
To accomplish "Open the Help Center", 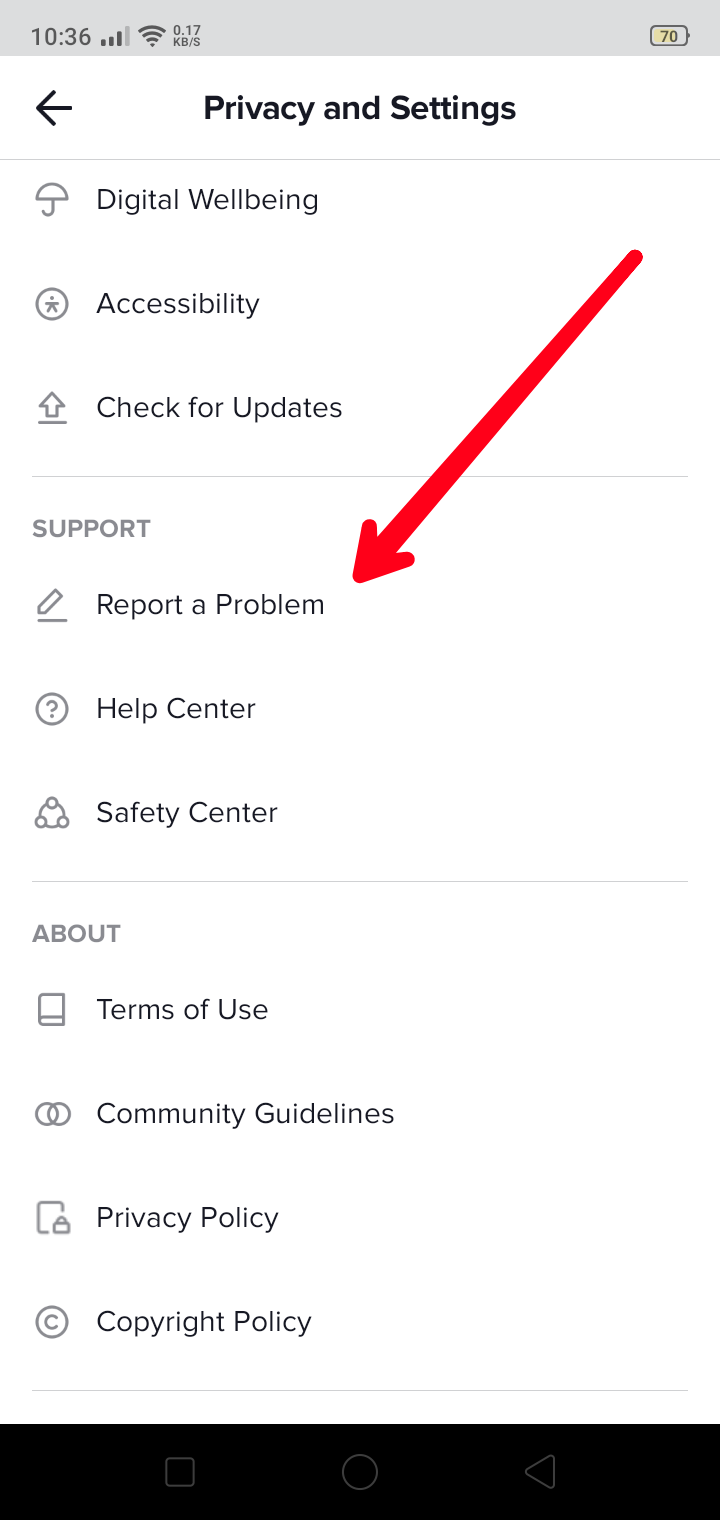I will point(176,709).
